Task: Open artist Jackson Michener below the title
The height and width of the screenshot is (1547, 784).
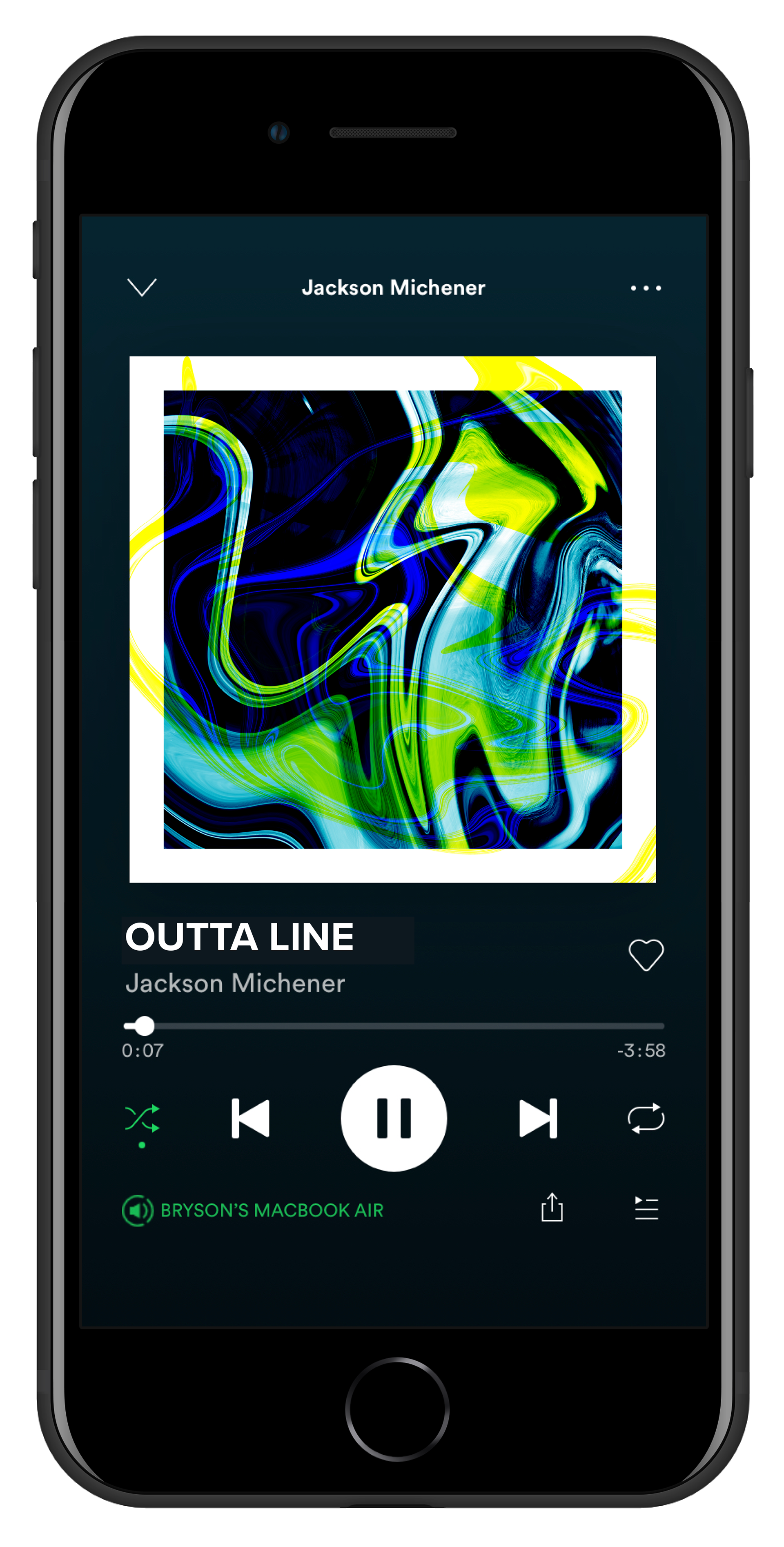Action: click(235, 983)
